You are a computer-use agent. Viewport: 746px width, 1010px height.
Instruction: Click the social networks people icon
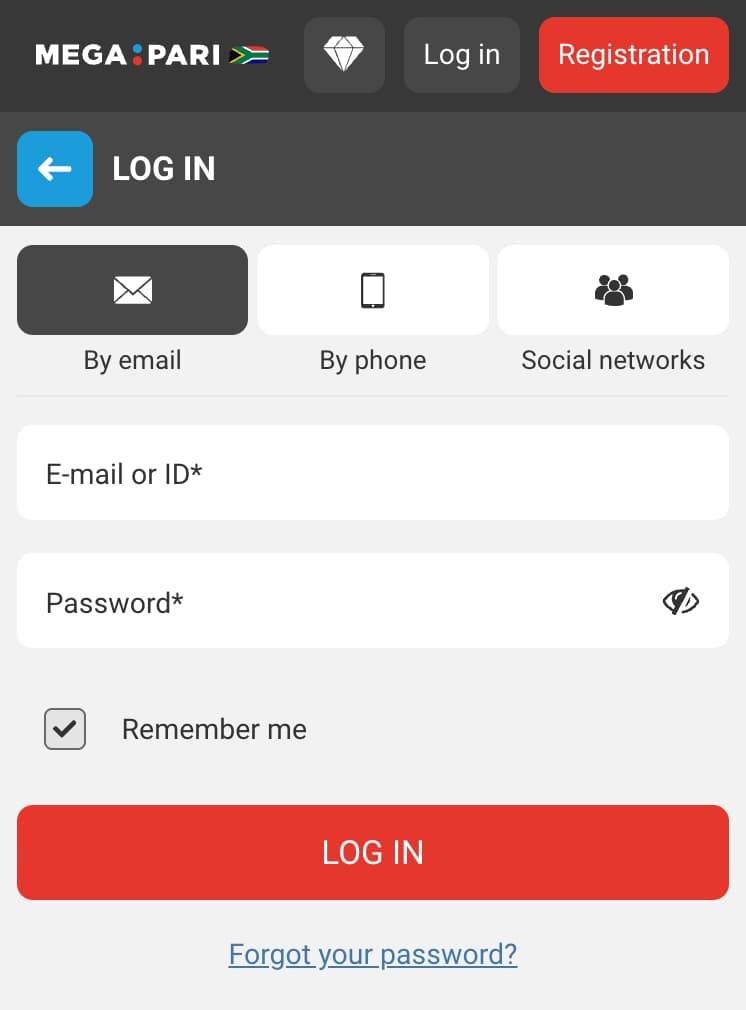612,290
